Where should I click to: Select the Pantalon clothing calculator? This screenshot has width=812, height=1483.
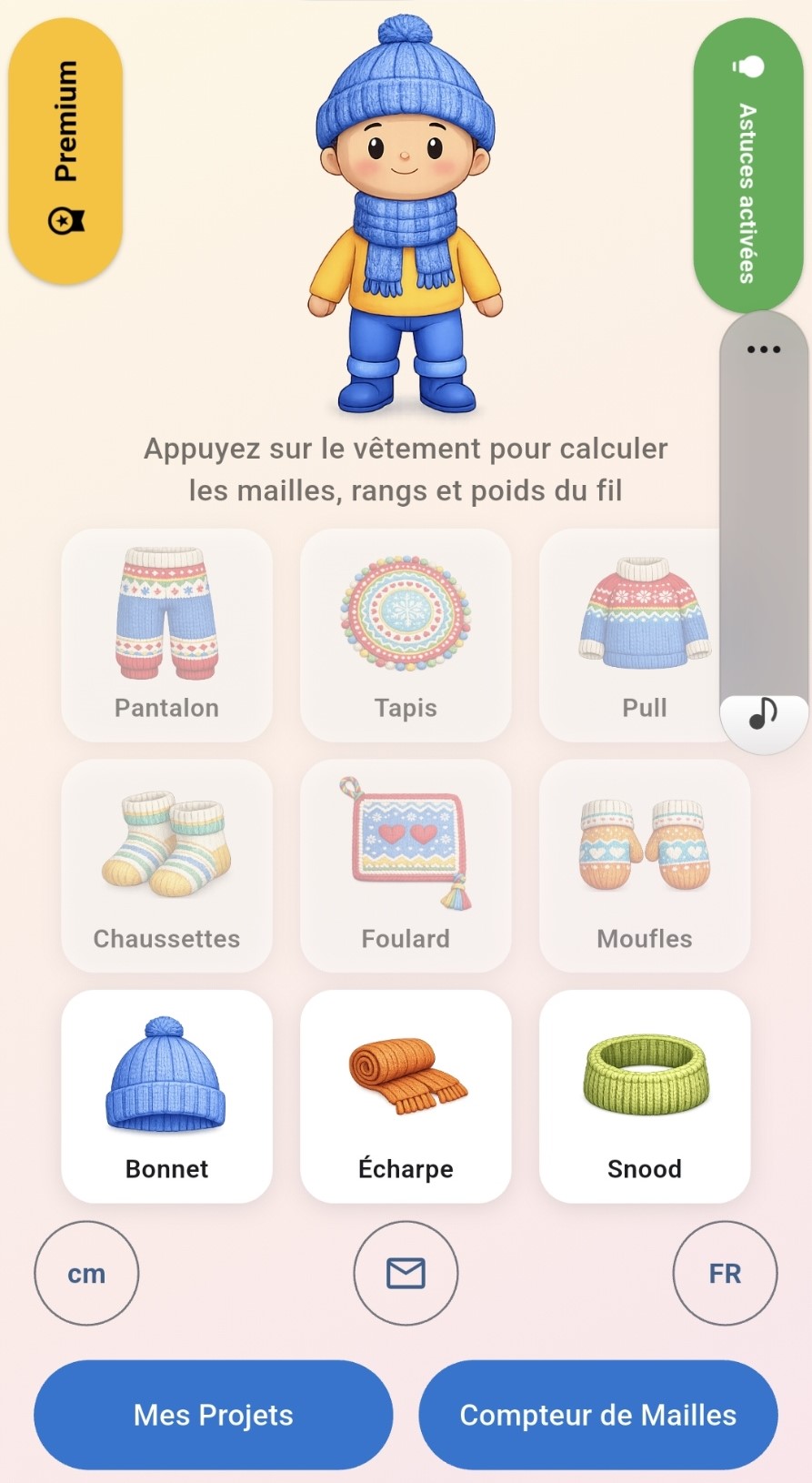pyautogui.click(x=166, y=634)
